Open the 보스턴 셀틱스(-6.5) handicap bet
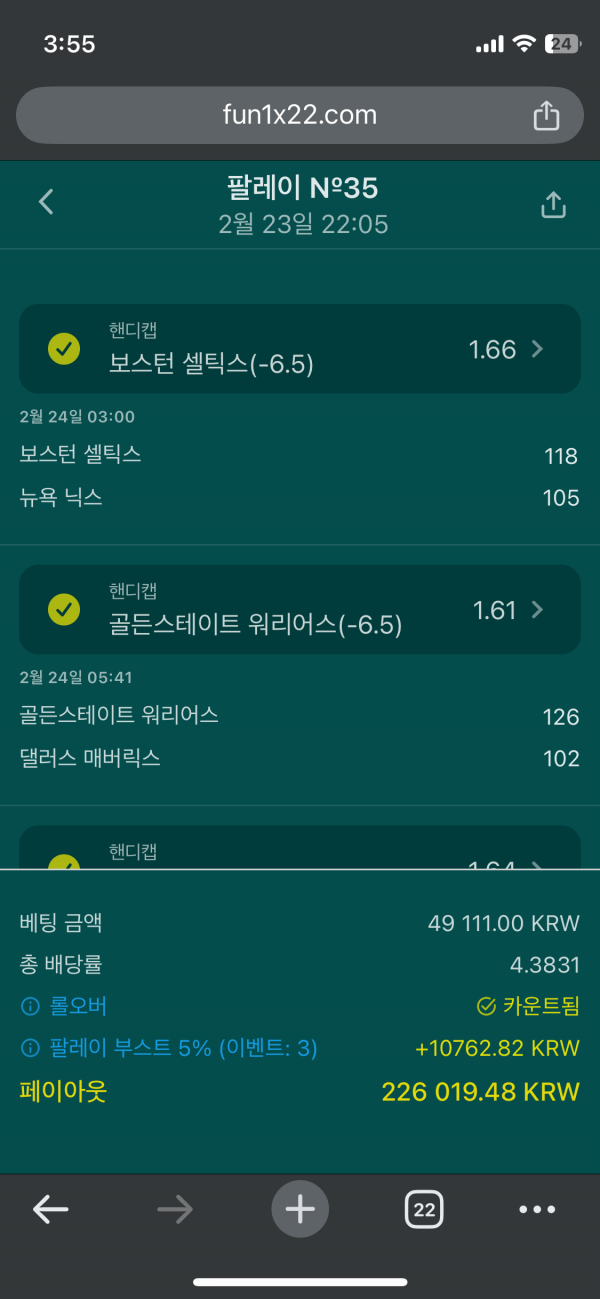This screenshot has width=600, height=1299. (x=300, y=349)
